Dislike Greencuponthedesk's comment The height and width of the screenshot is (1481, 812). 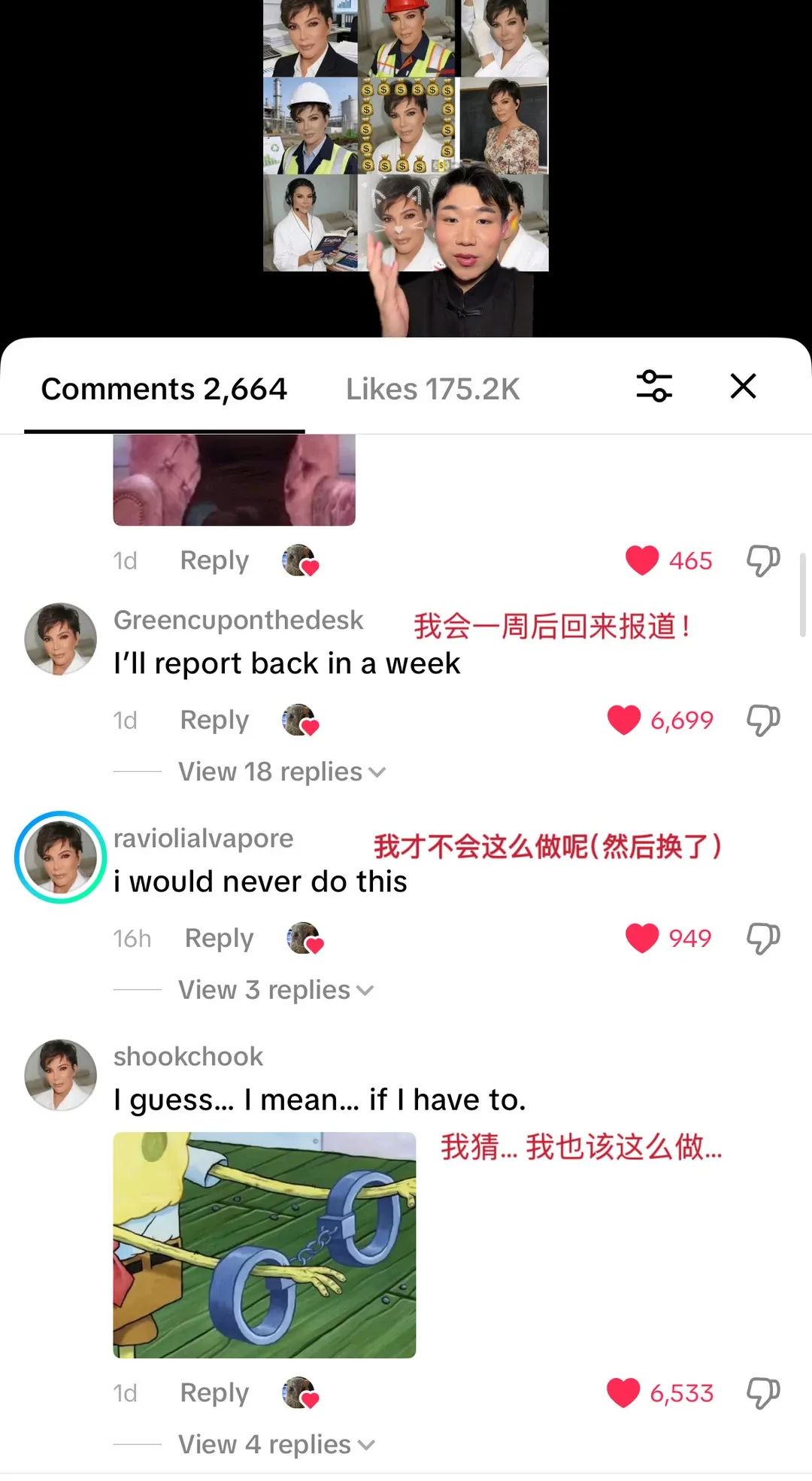click(762, 720)
